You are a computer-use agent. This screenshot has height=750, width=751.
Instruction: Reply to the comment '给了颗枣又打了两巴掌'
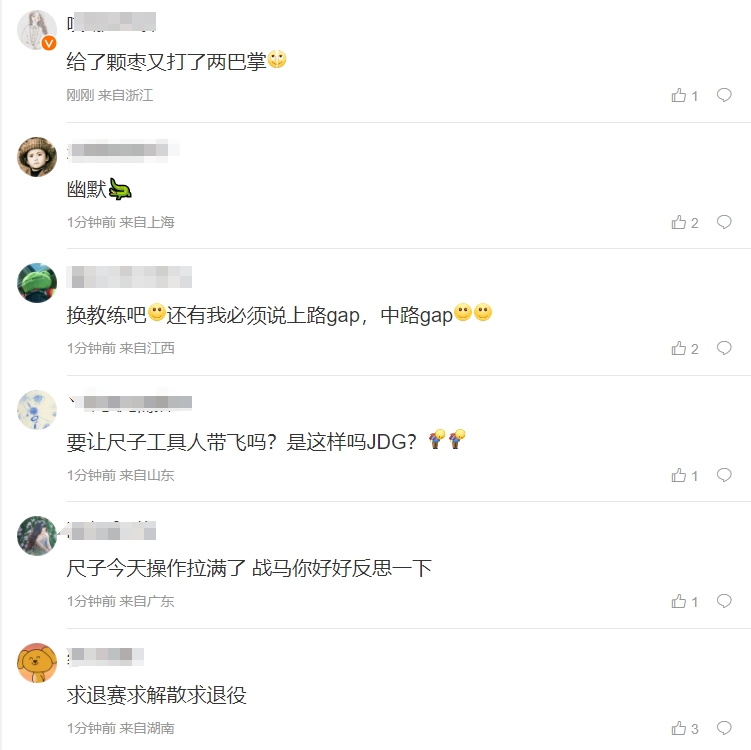724,96
